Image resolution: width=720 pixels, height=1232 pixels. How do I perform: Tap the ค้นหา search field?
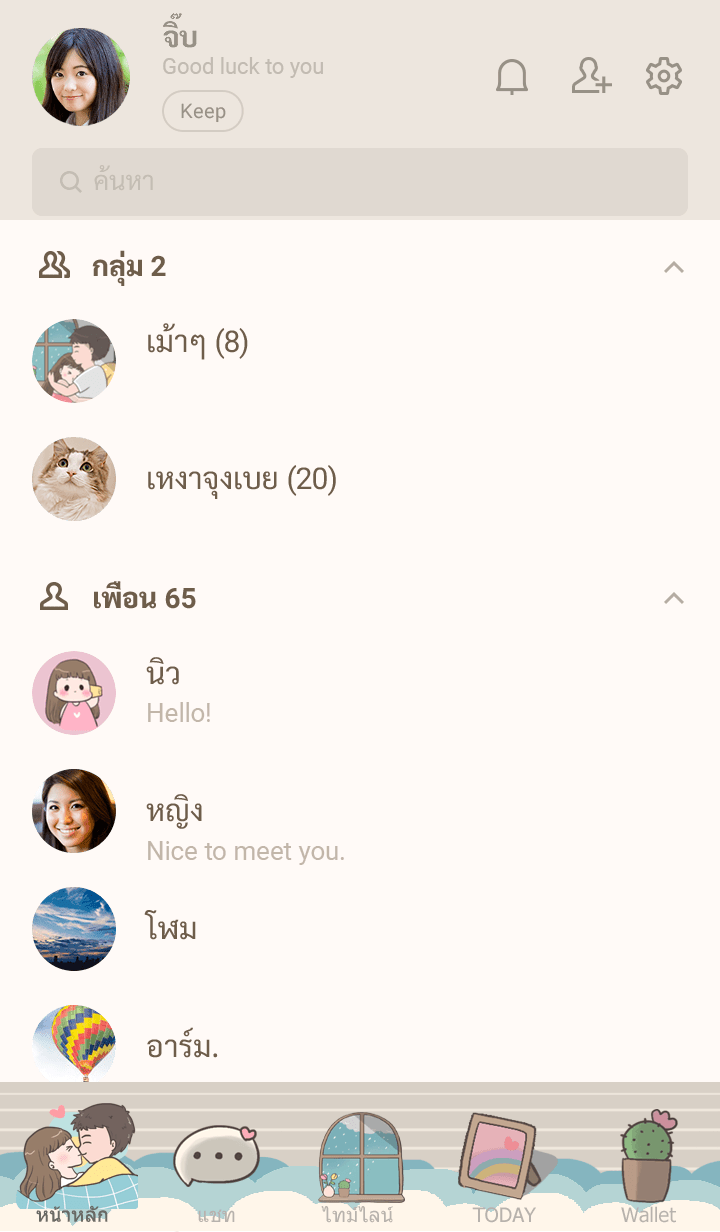pos(360,182)
